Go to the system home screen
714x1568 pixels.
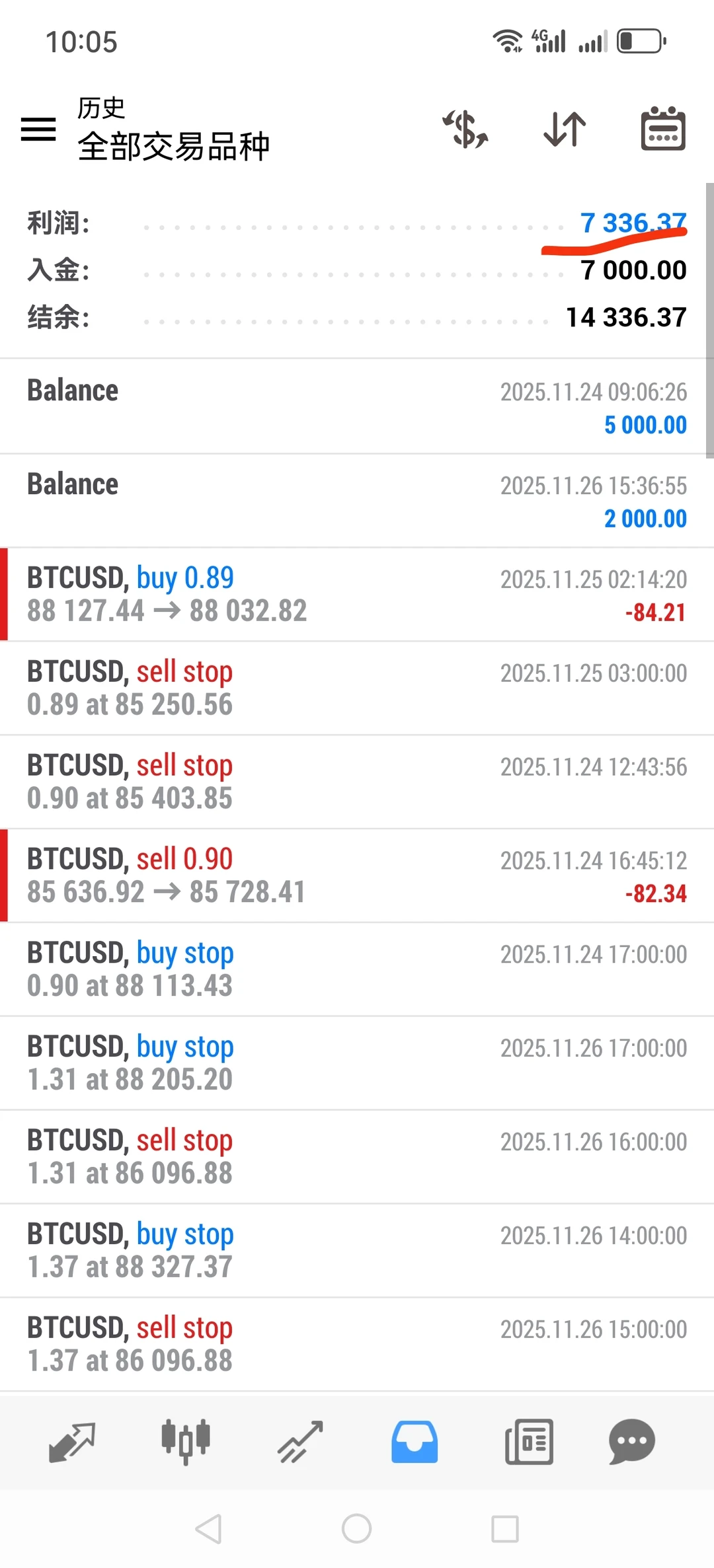pos(357,1528)
